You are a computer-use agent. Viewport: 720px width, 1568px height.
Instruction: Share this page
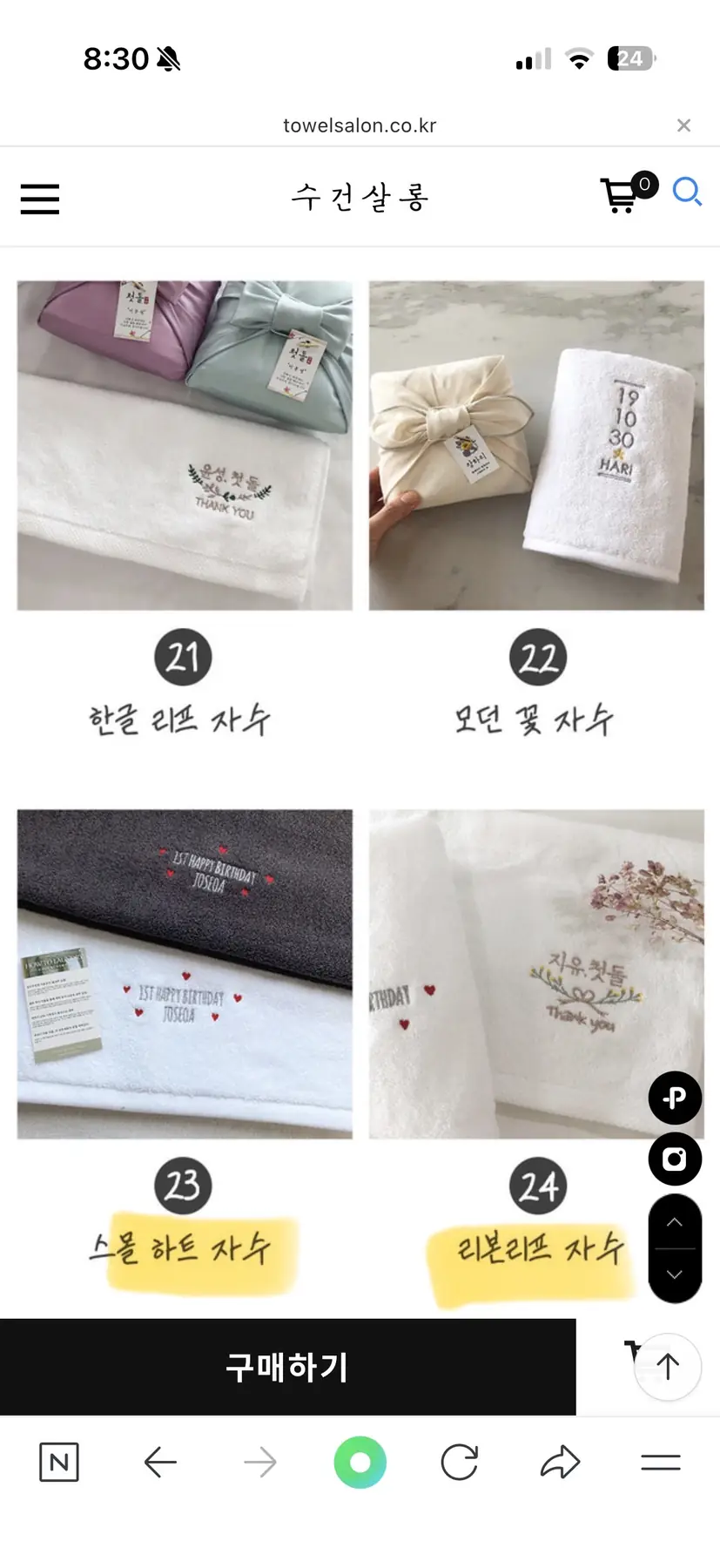560,1462
